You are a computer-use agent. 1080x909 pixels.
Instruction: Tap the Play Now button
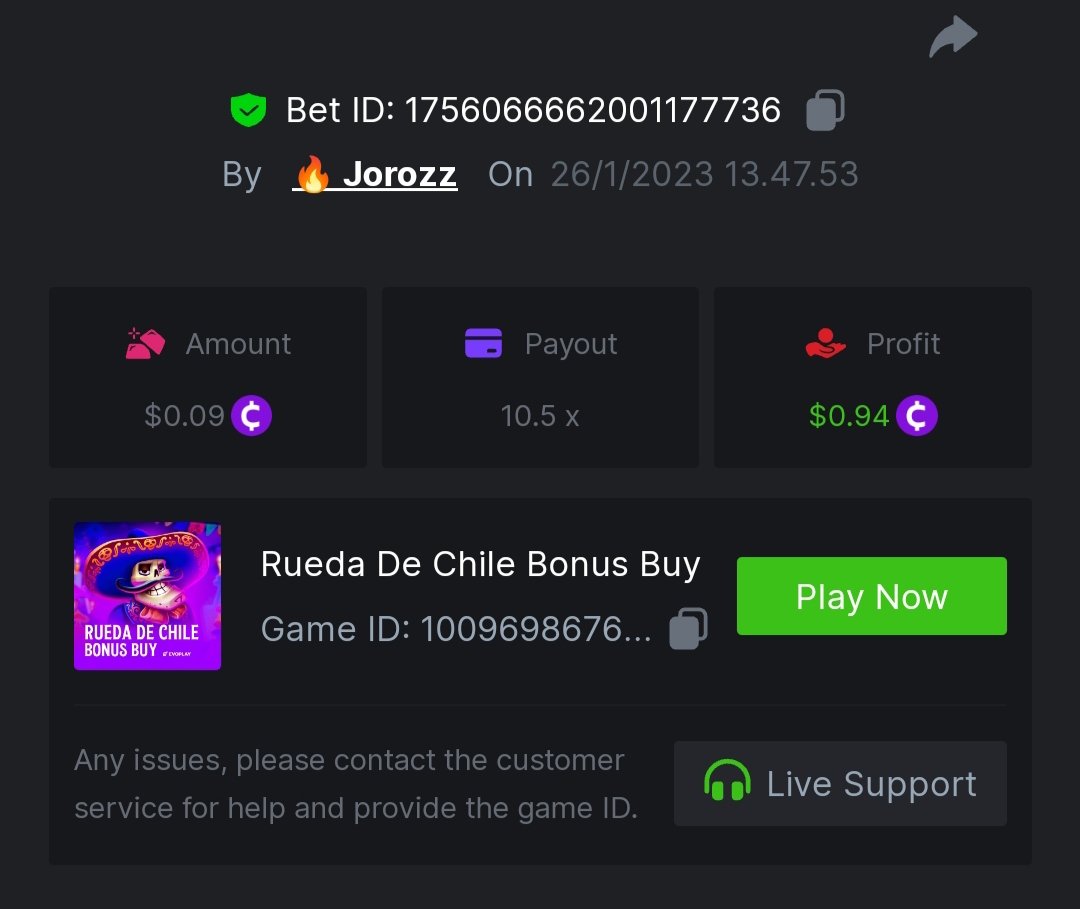(x=871, y=596)
